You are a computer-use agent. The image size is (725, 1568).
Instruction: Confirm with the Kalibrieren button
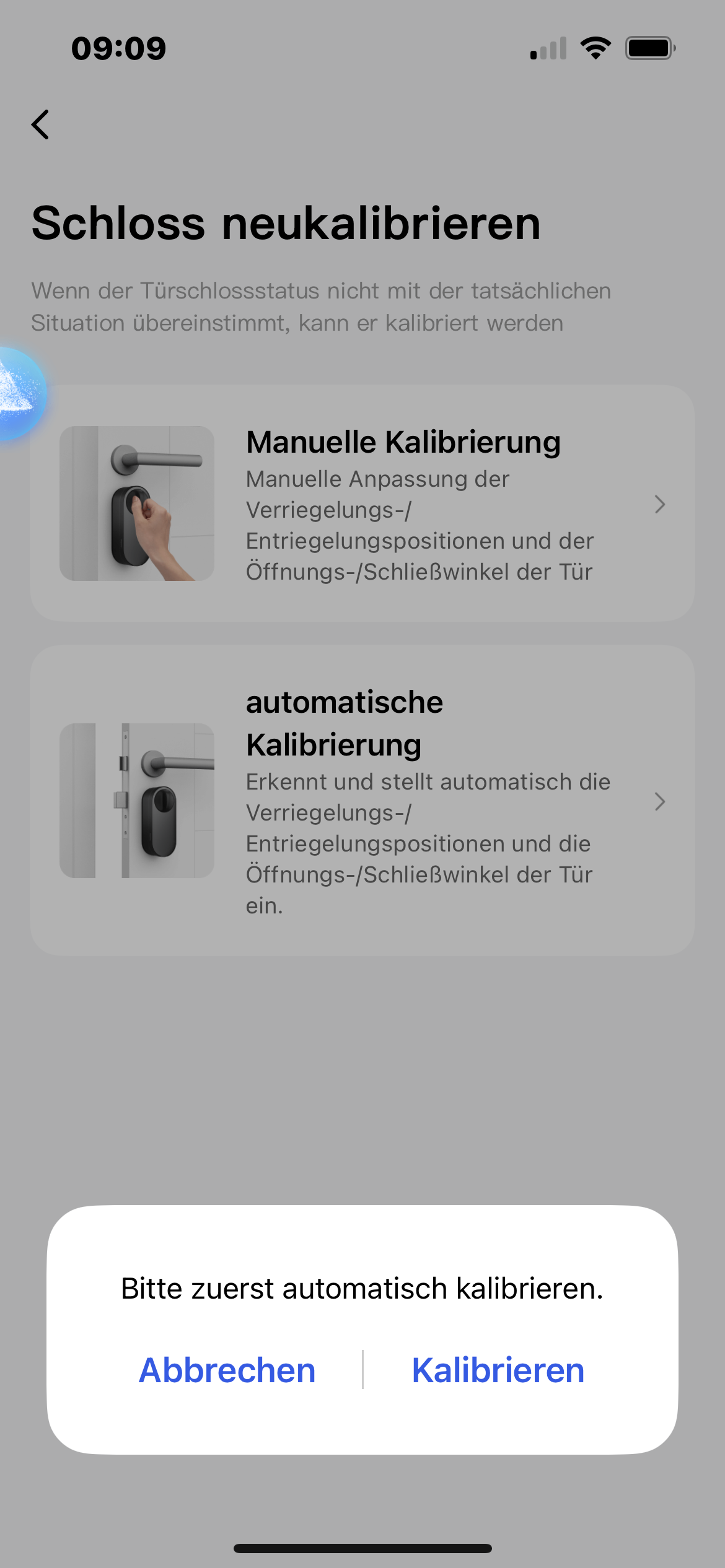coord(498,1370)
